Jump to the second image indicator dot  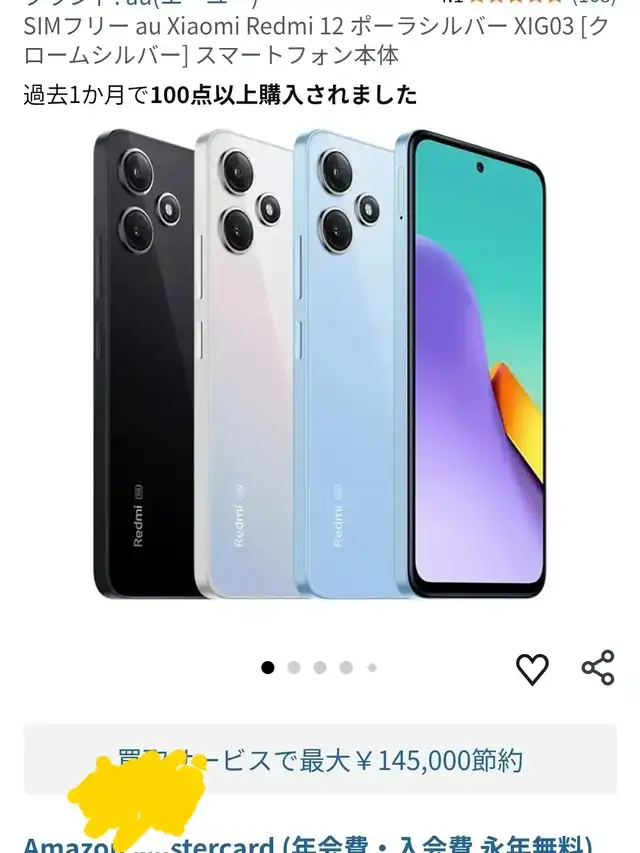[x=294, y=668]
